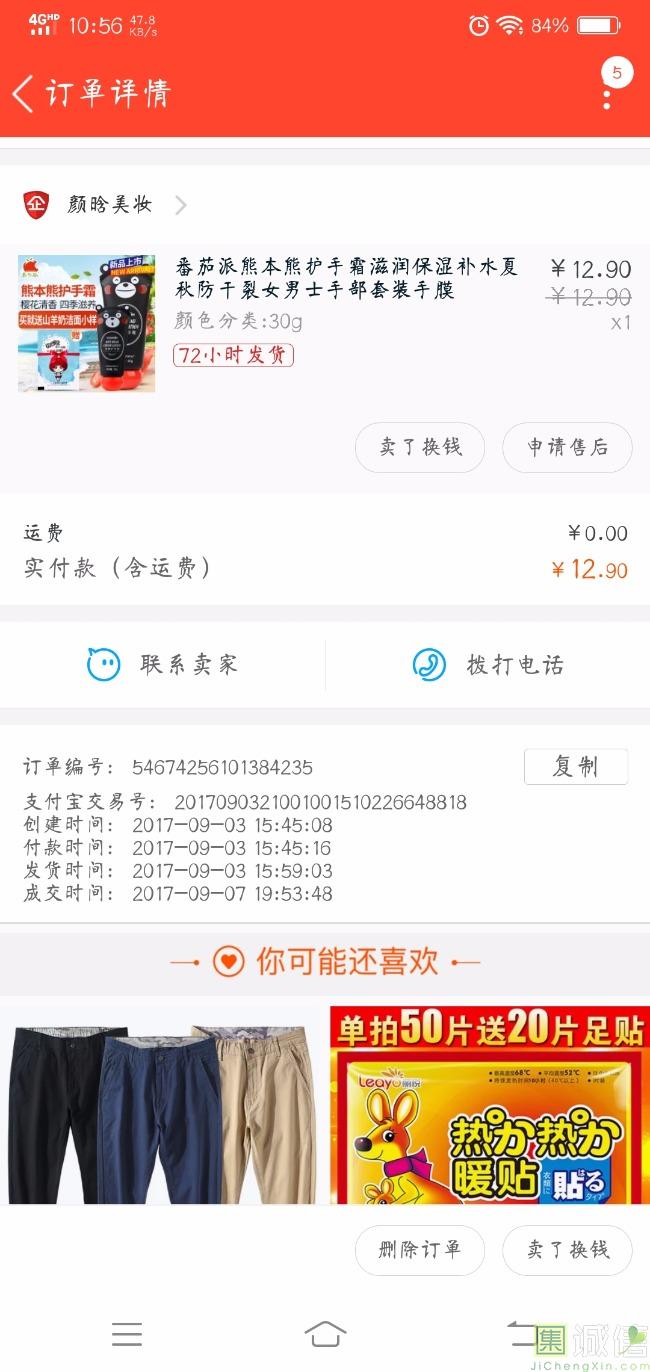This screenshot has width=650, height=1372.
Task: Copy the order number with 复制
Action: point(576,767)
